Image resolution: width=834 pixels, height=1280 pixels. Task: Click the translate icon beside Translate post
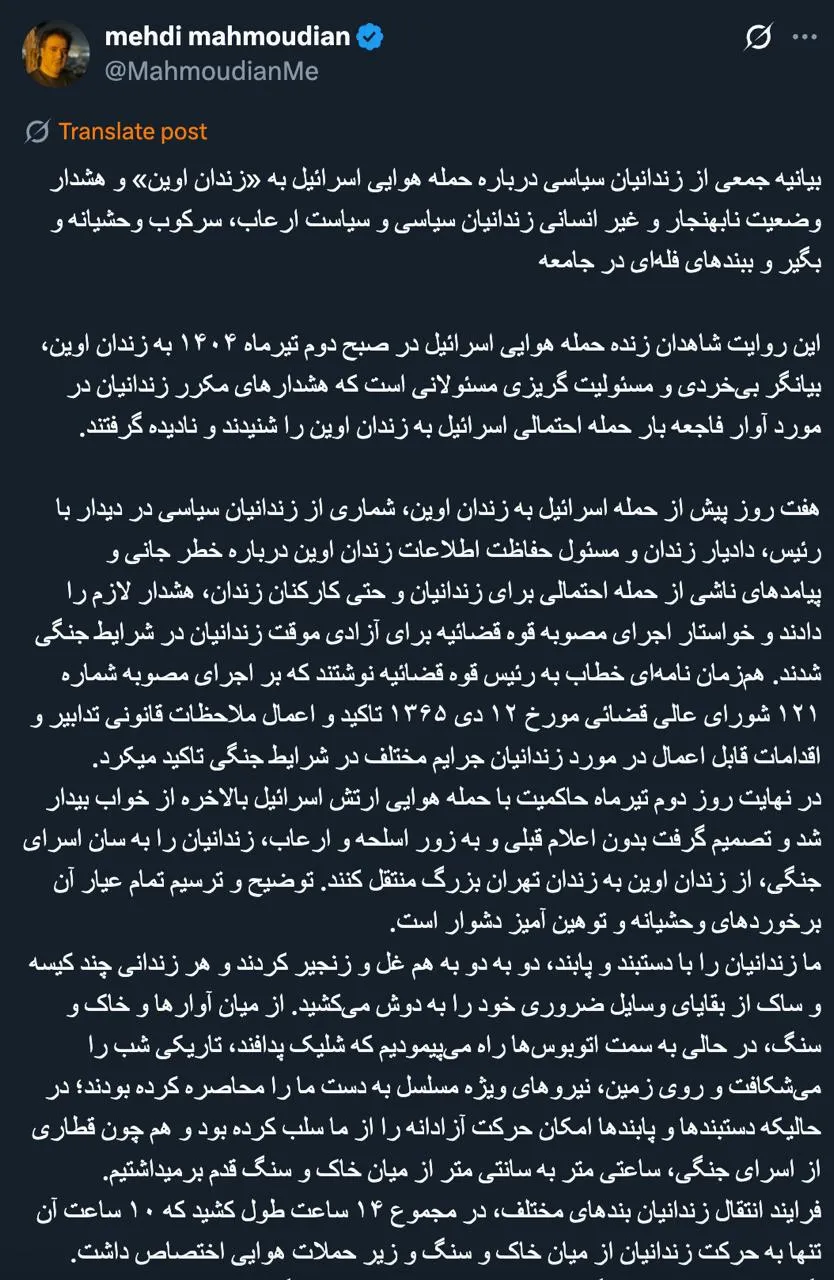point(37,131)
